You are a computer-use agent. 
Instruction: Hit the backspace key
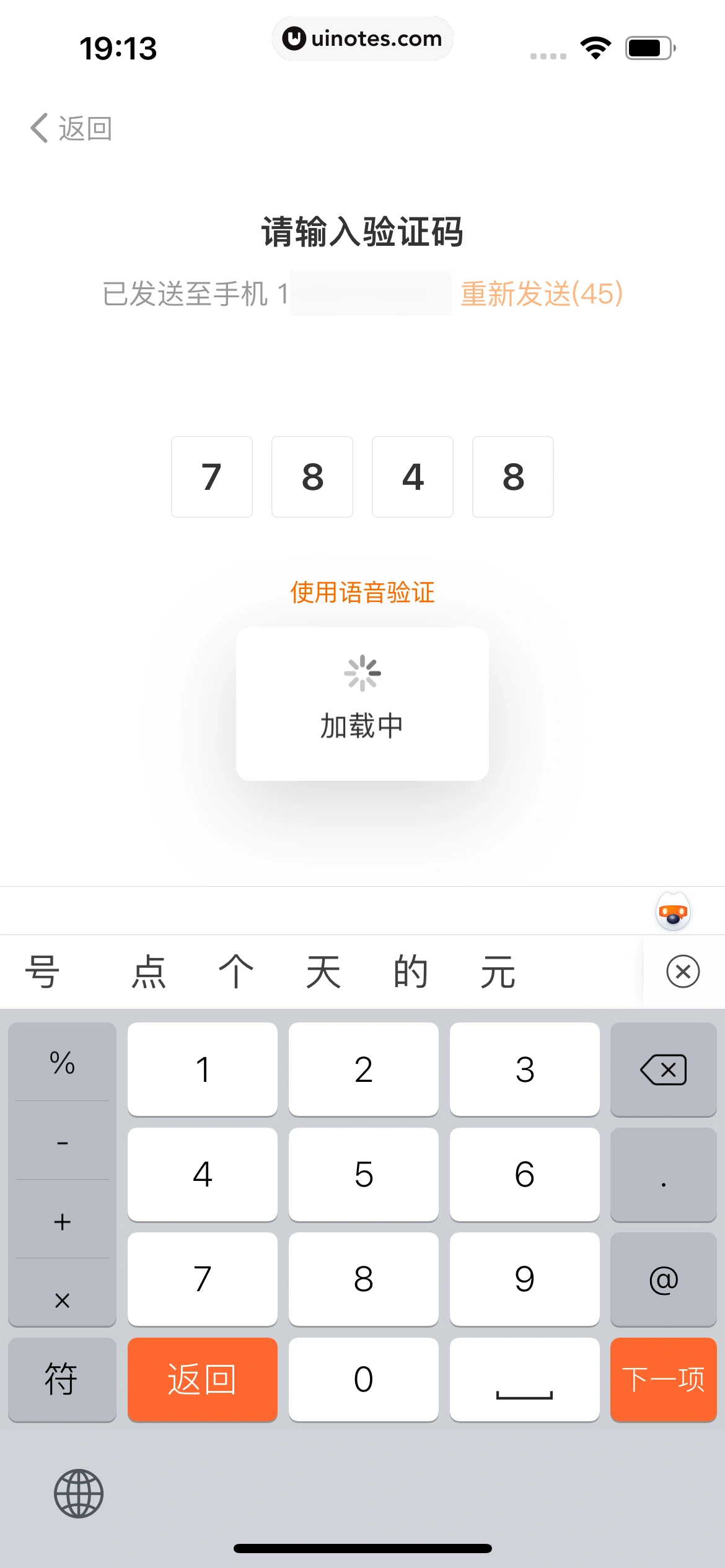663,1069
